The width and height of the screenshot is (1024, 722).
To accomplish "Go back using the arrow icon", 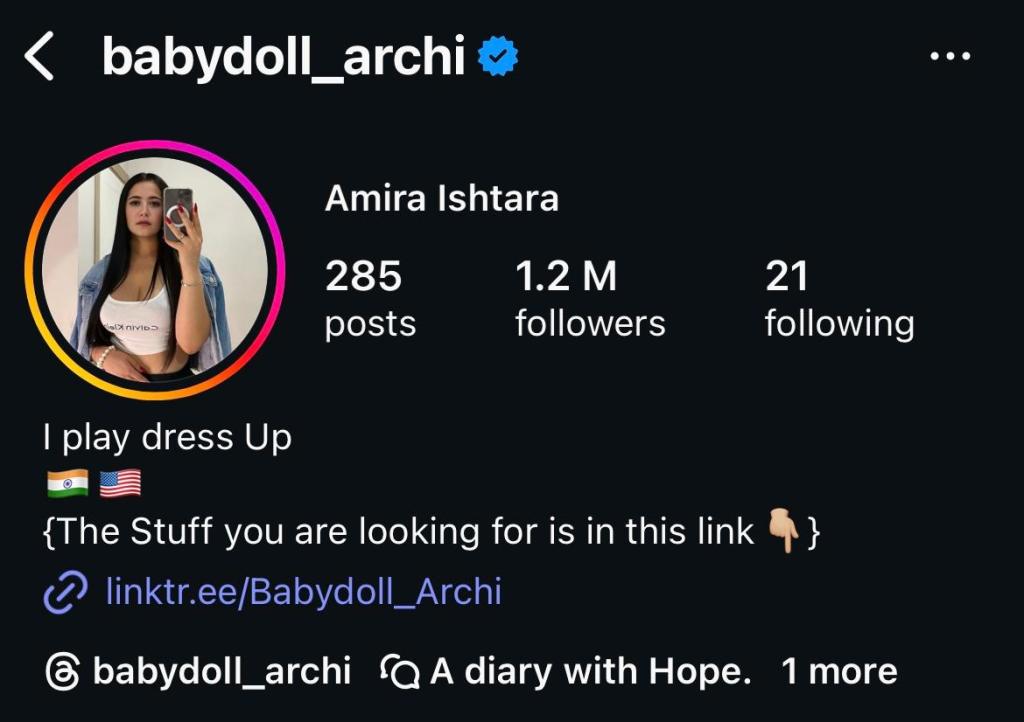I will 39,58.
